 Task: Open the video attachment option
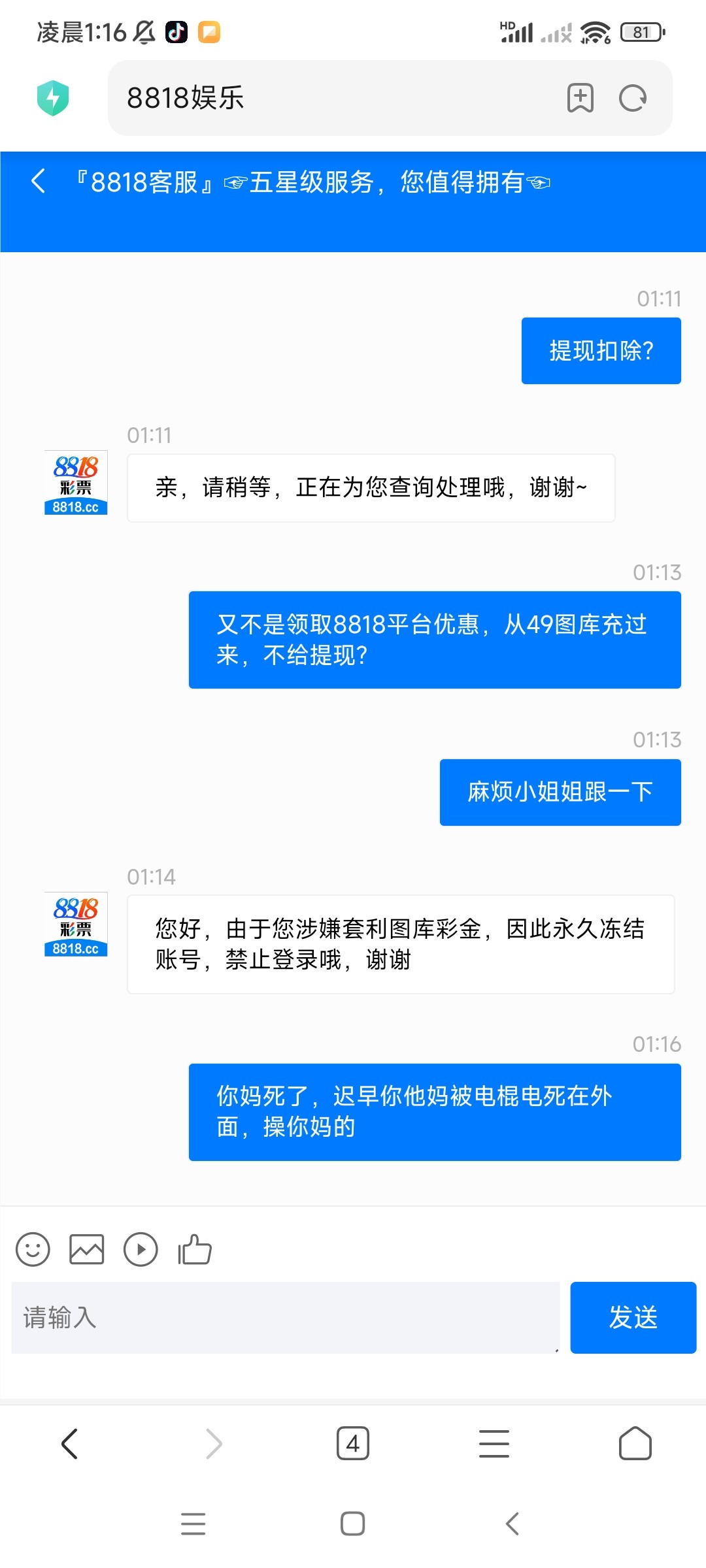141,1250
